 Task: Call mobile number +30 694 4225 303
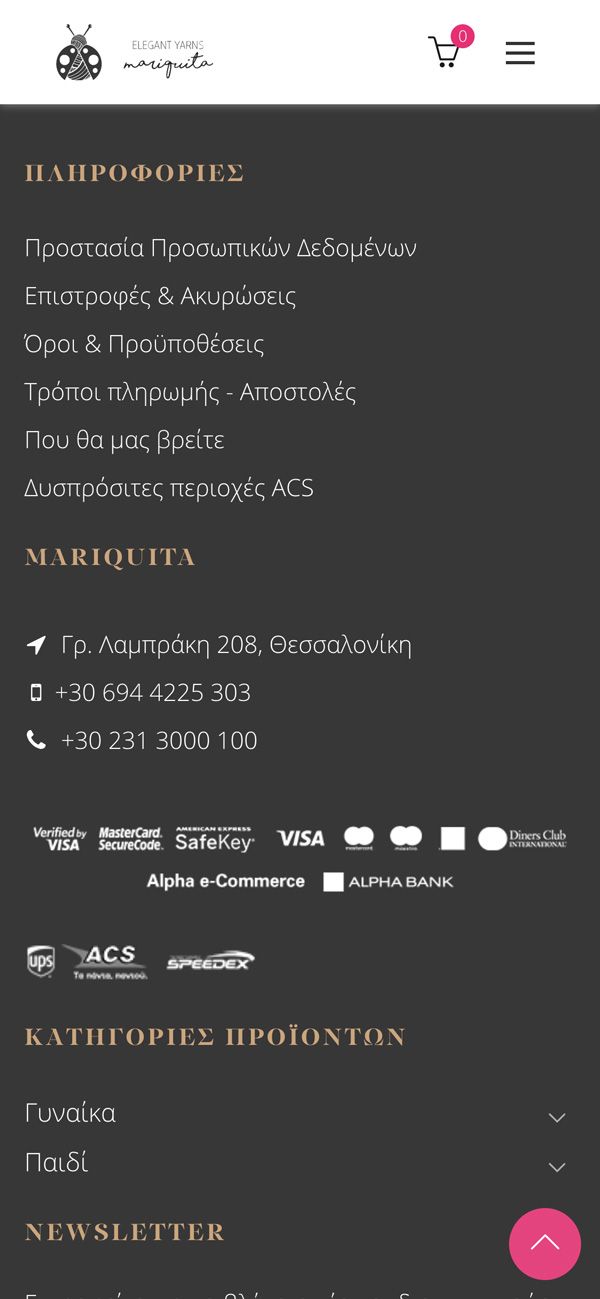[152, 692]
